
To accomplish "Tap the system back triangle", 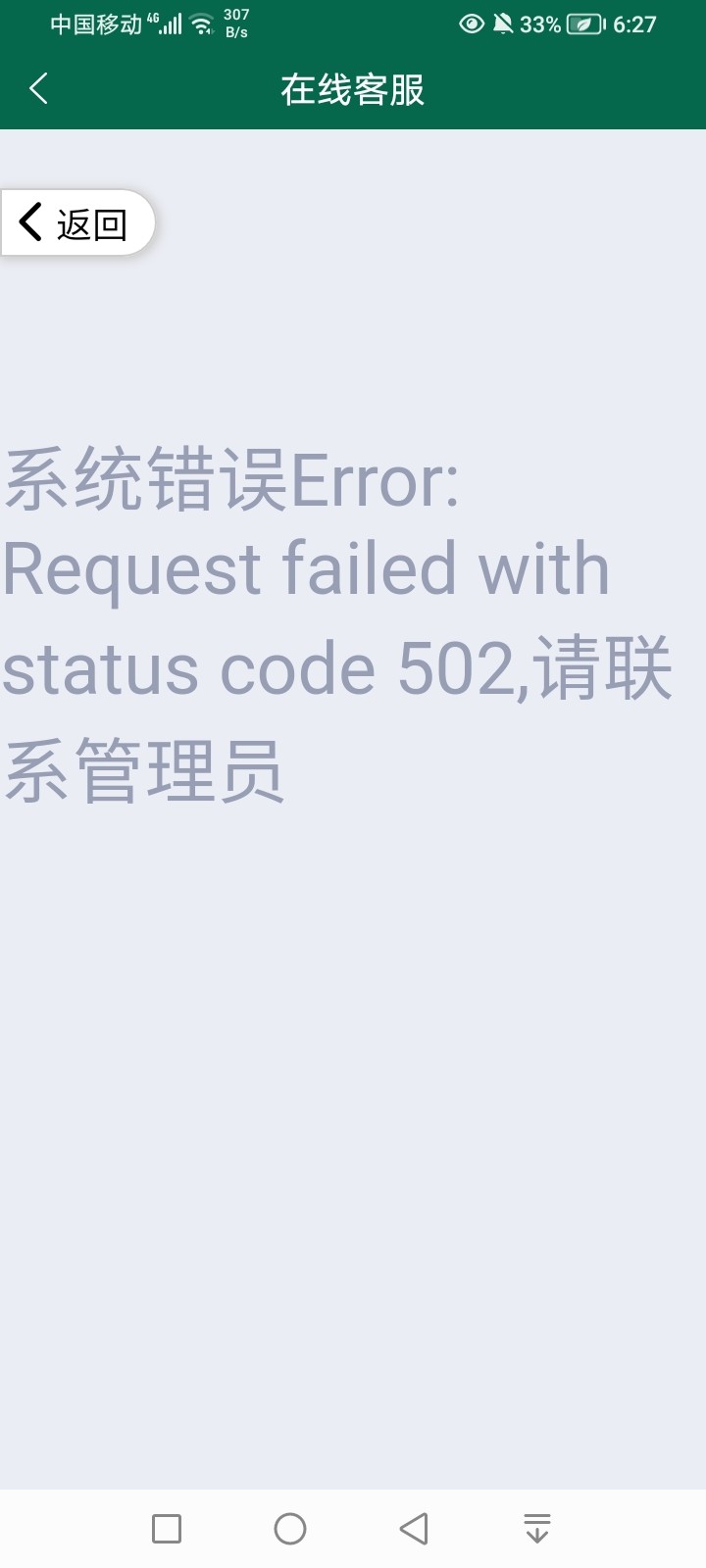I will [x=414, y=1528].
